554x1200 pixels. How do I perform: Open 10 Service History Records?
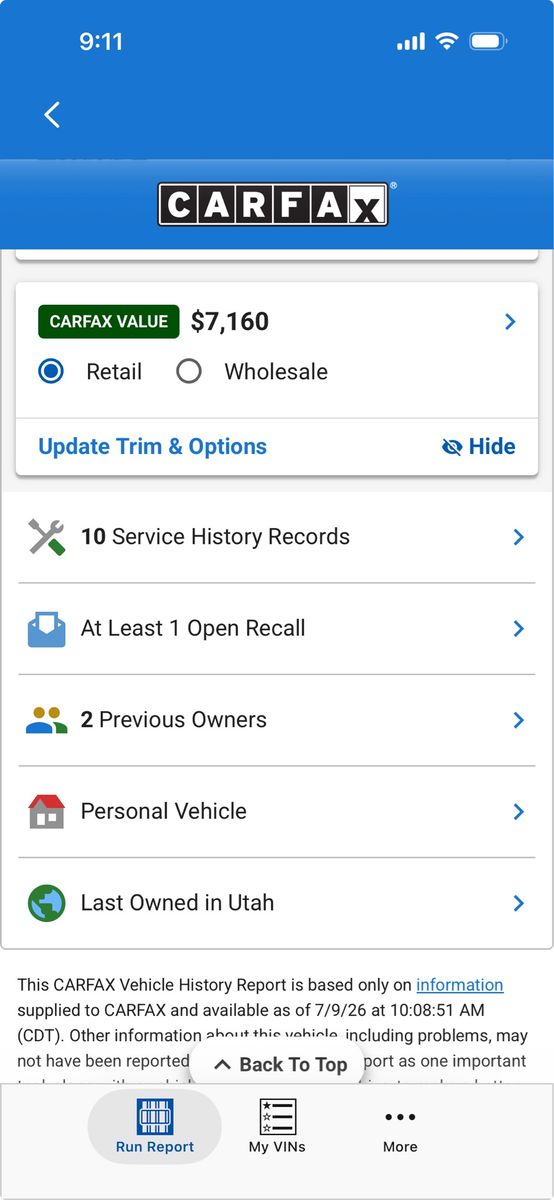point(277,537)
